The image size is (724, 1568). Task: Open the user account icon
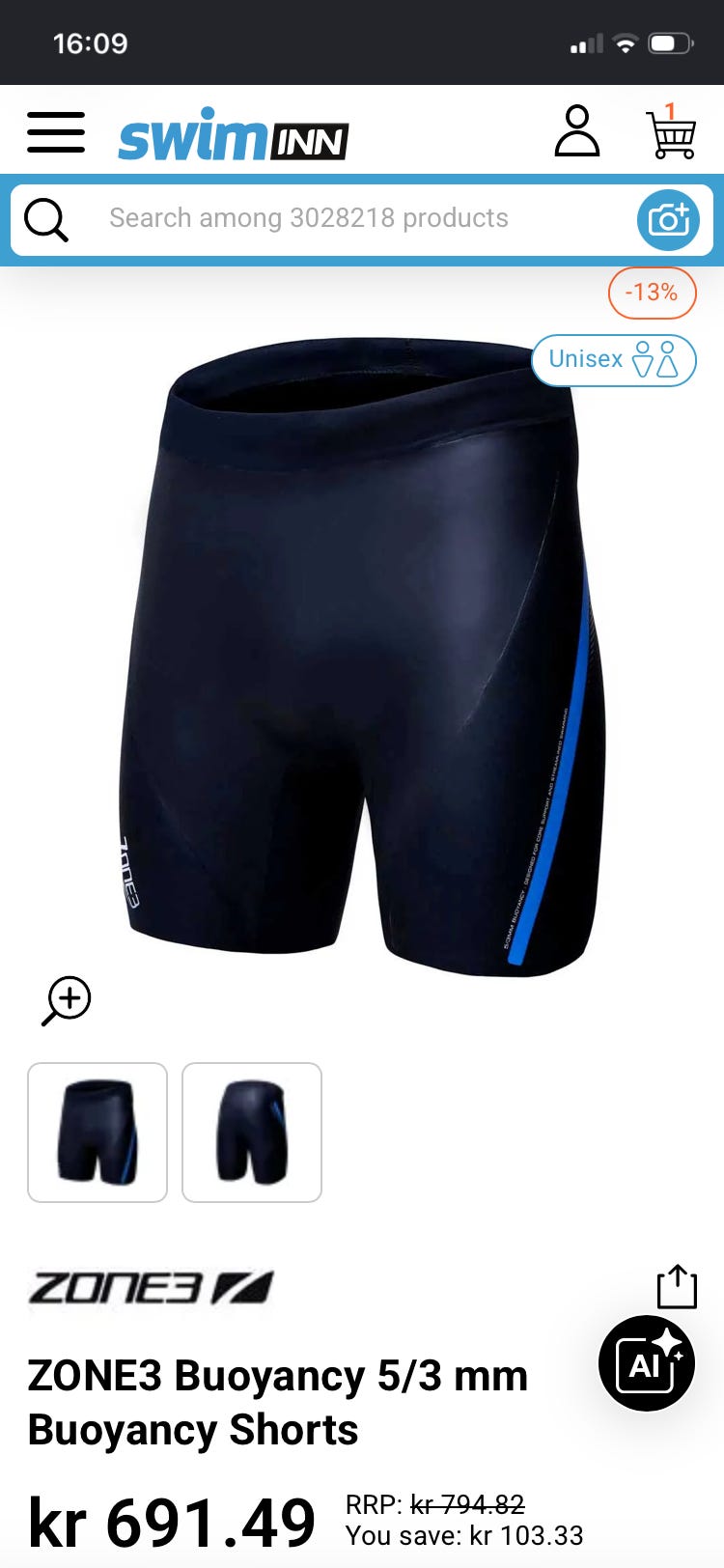point(577,131)
